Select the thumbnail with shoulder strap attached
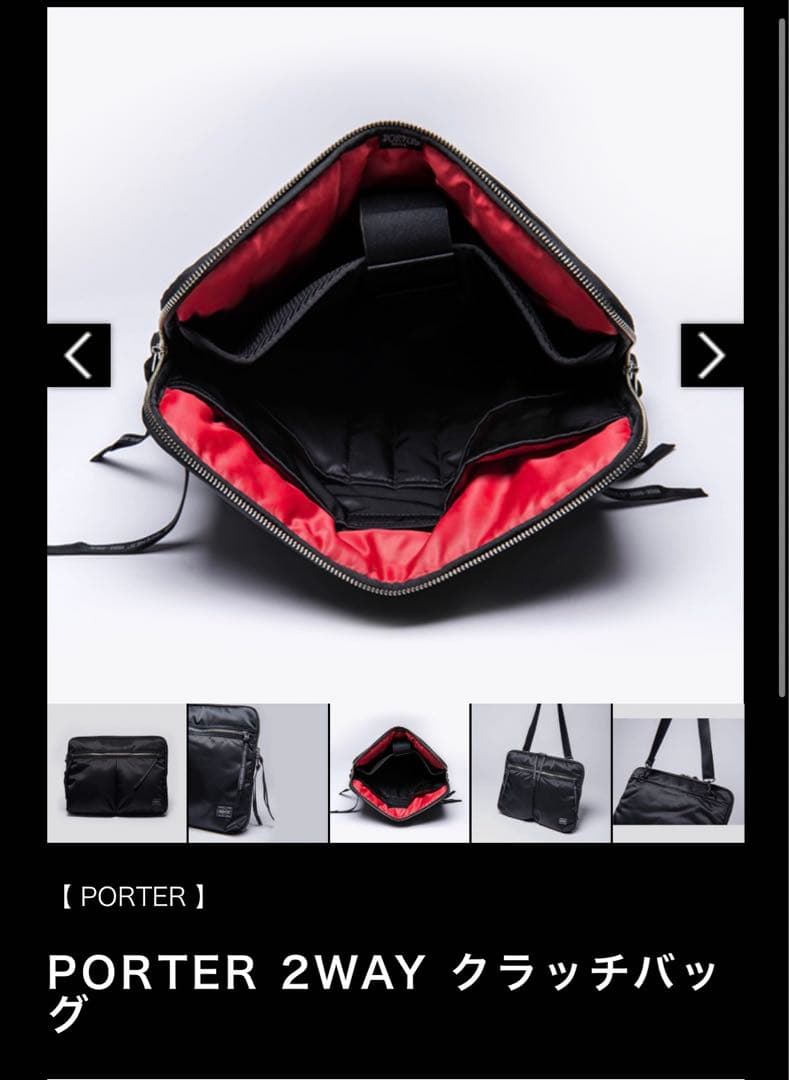The width and height of the screenshot is (789, 1080). [540, 773]
